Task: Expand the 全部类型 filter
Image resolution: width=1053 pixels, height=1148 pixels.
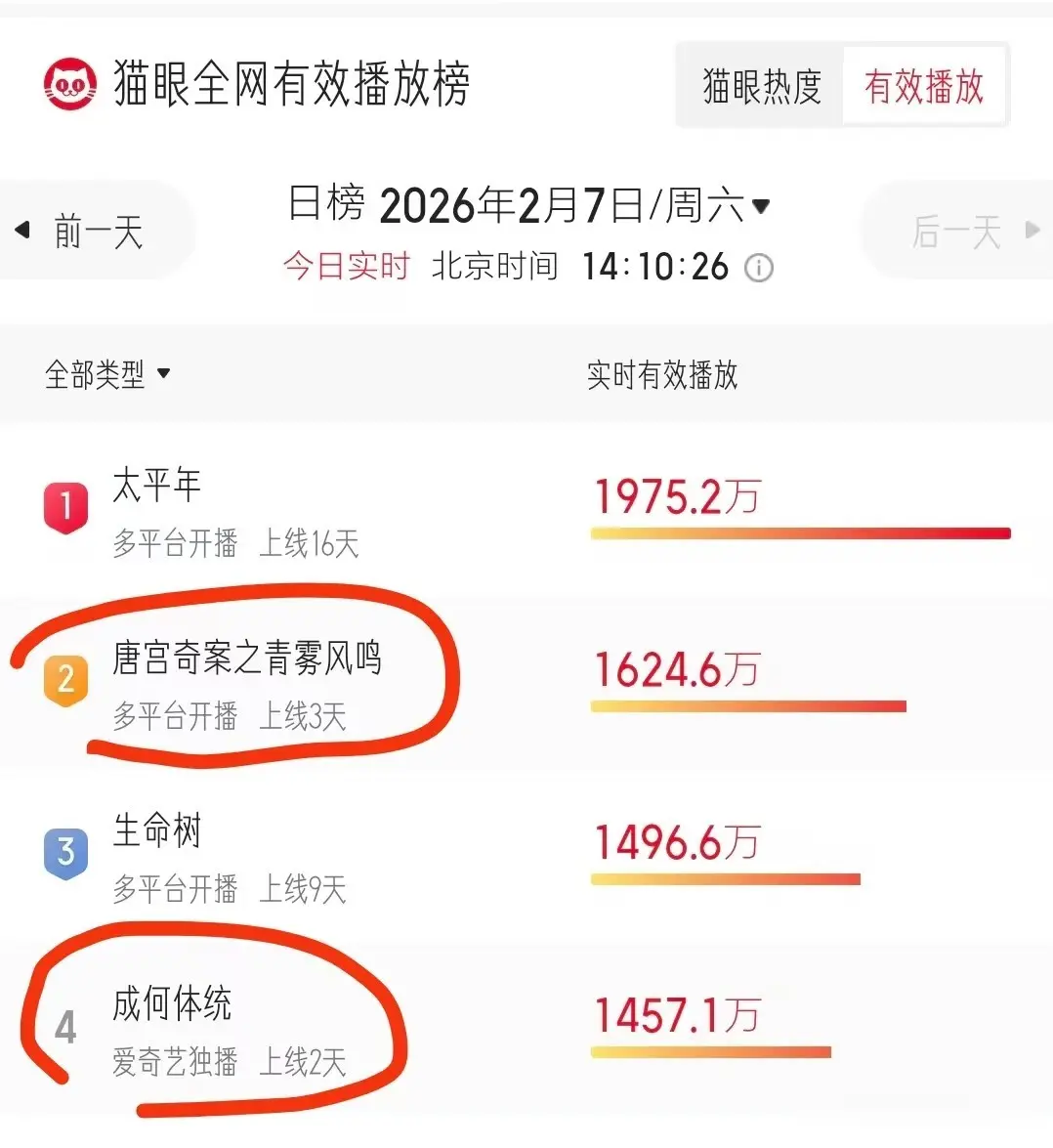Action: click(x=107, y=374)
